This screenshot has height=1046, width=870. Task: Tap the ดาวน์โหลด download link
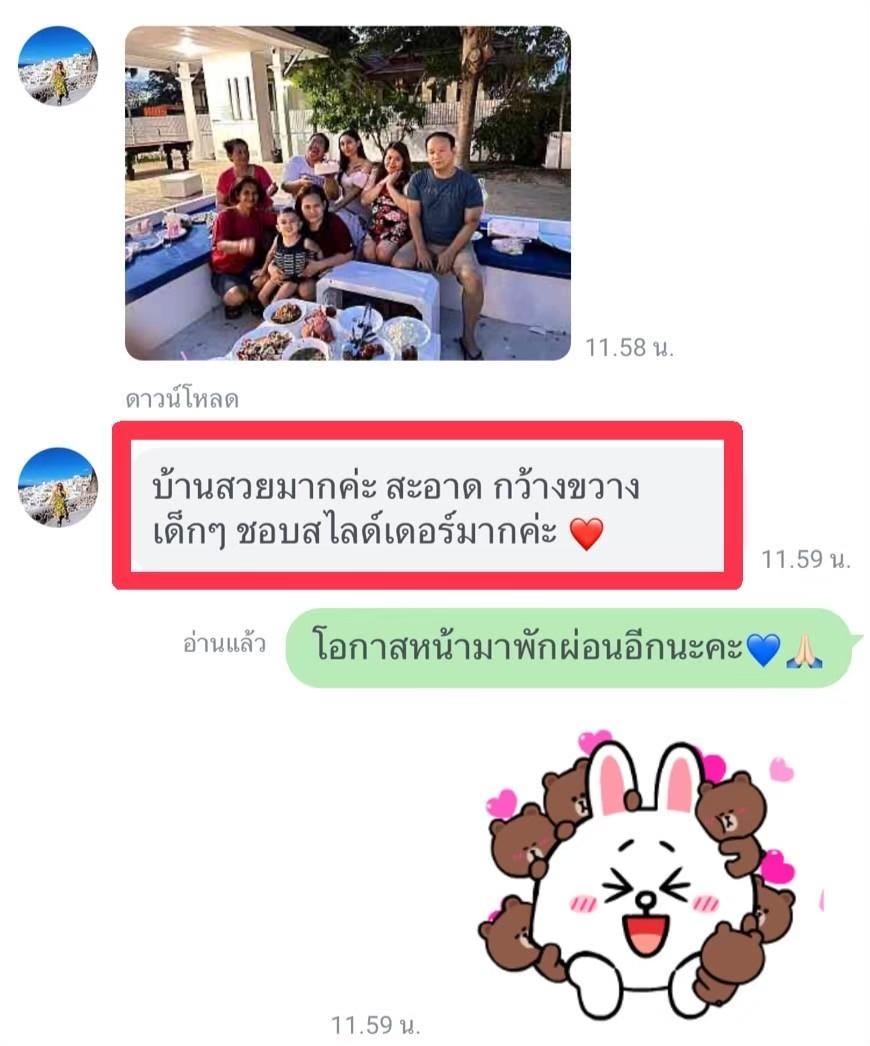click(x=181, y=399)
